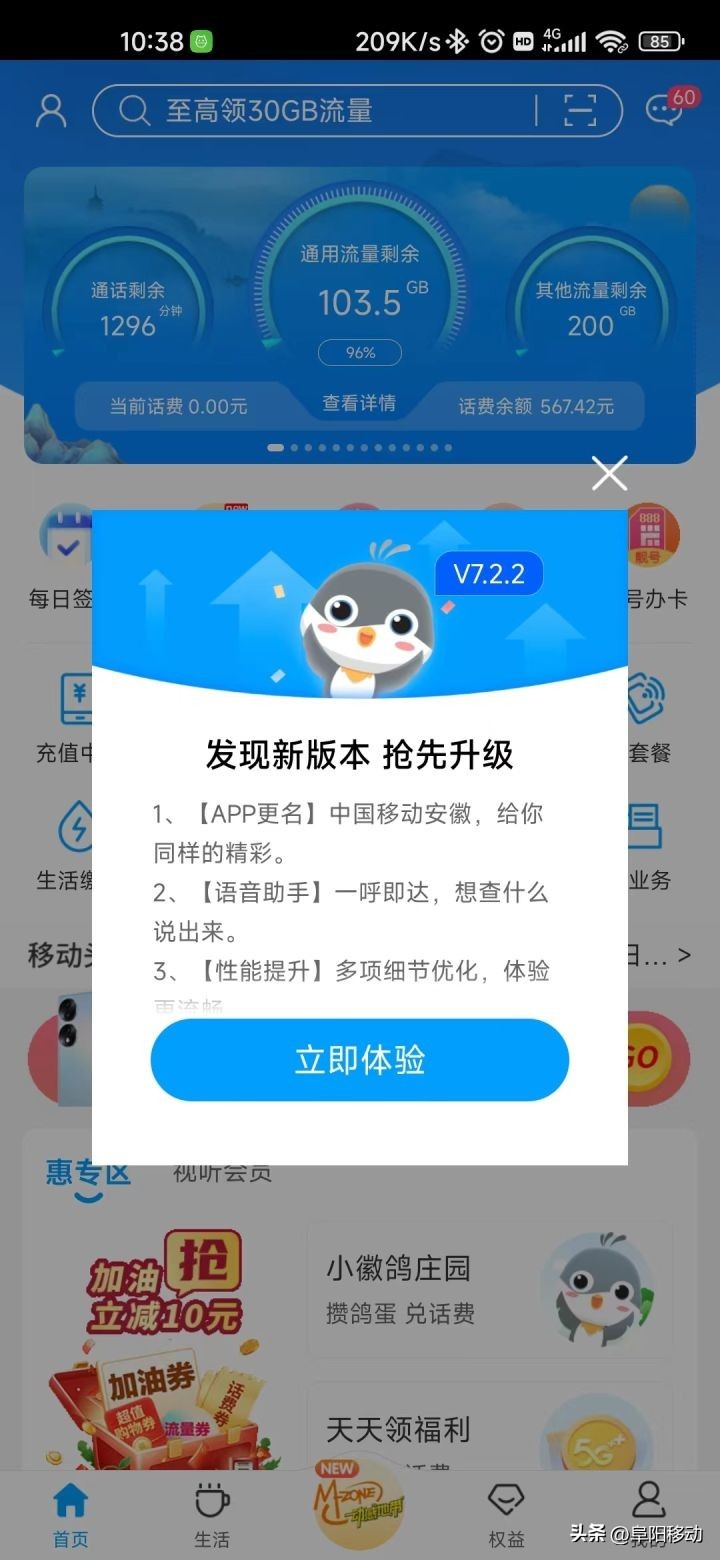Screen dimensions: 720x1560
Task: Switch to the 生活 tab
Action: pyautogui.click(x=212, y=1514)
